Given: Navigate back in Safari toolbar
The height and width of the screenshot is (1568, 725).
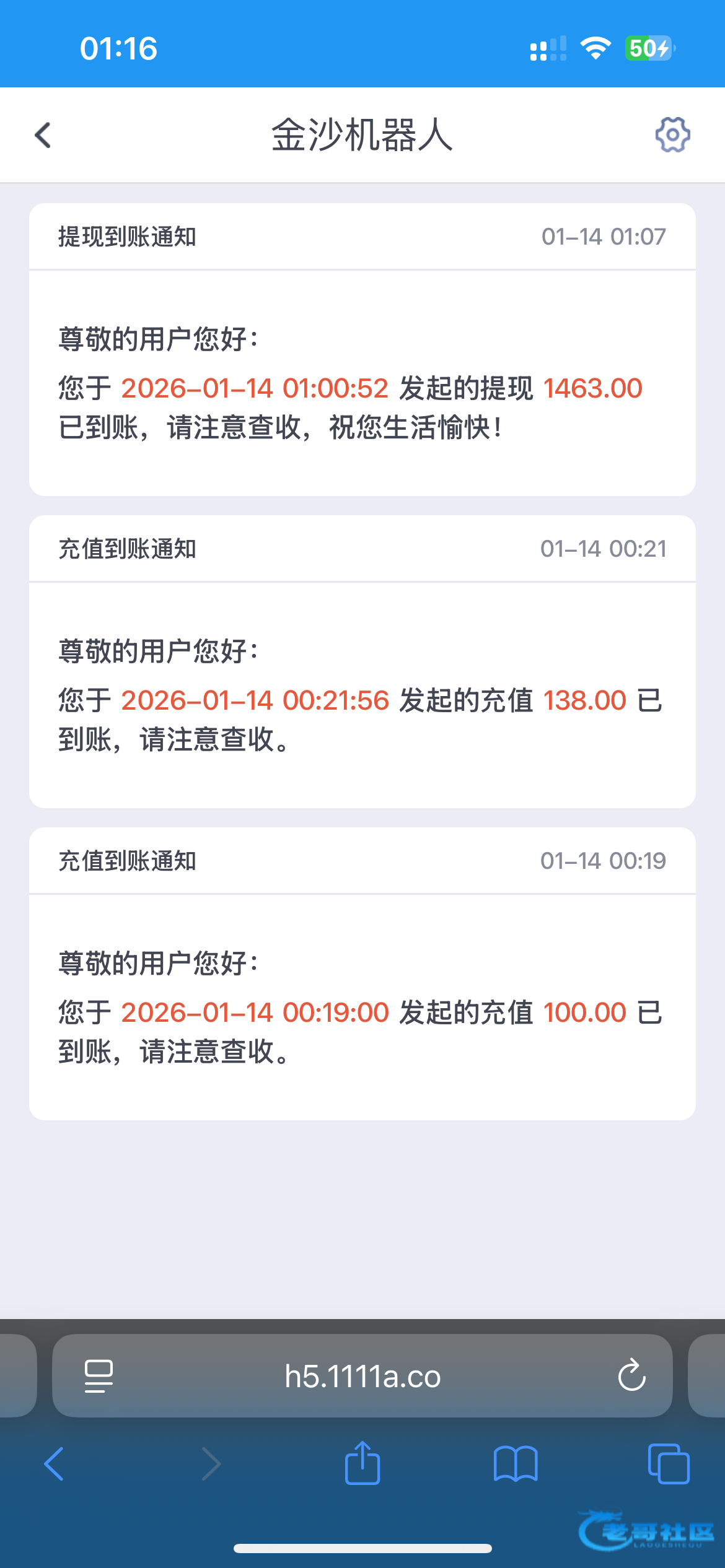Looking at the screenshot, I should pos(55,1464).
